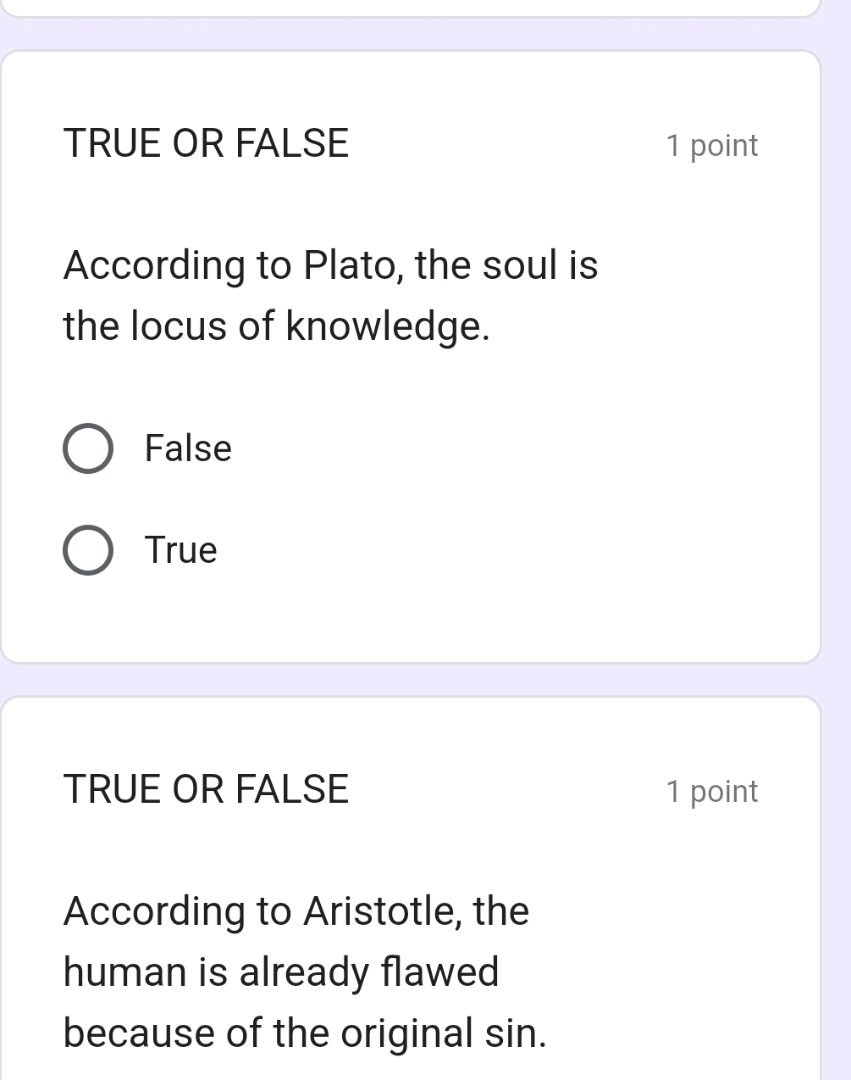Viewport: 851px width, 1080px height.
Task: Click the 1 point label on Plato question
Action: [712, 145]
